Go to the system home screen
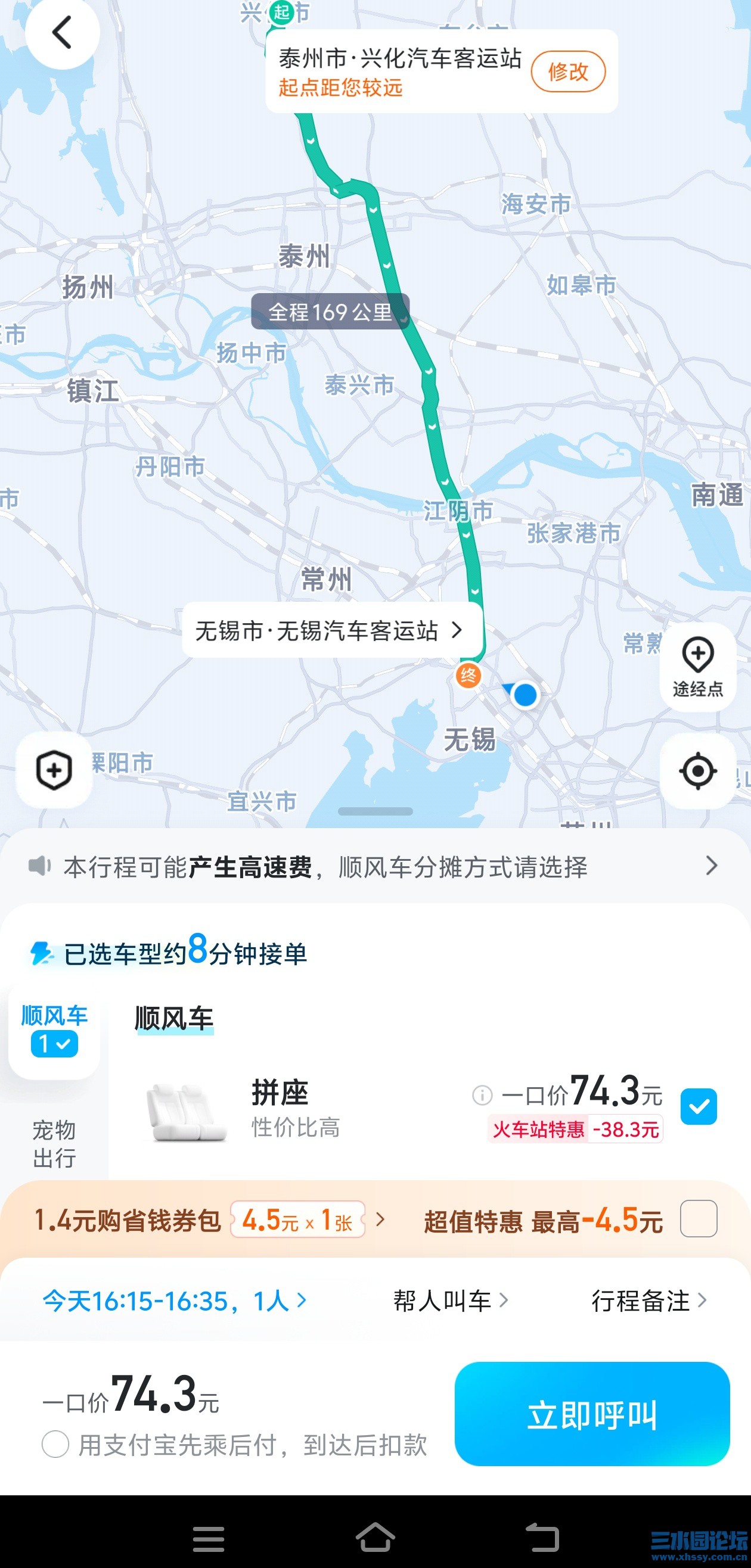The image size is (751, 1568). point(375,1538)
